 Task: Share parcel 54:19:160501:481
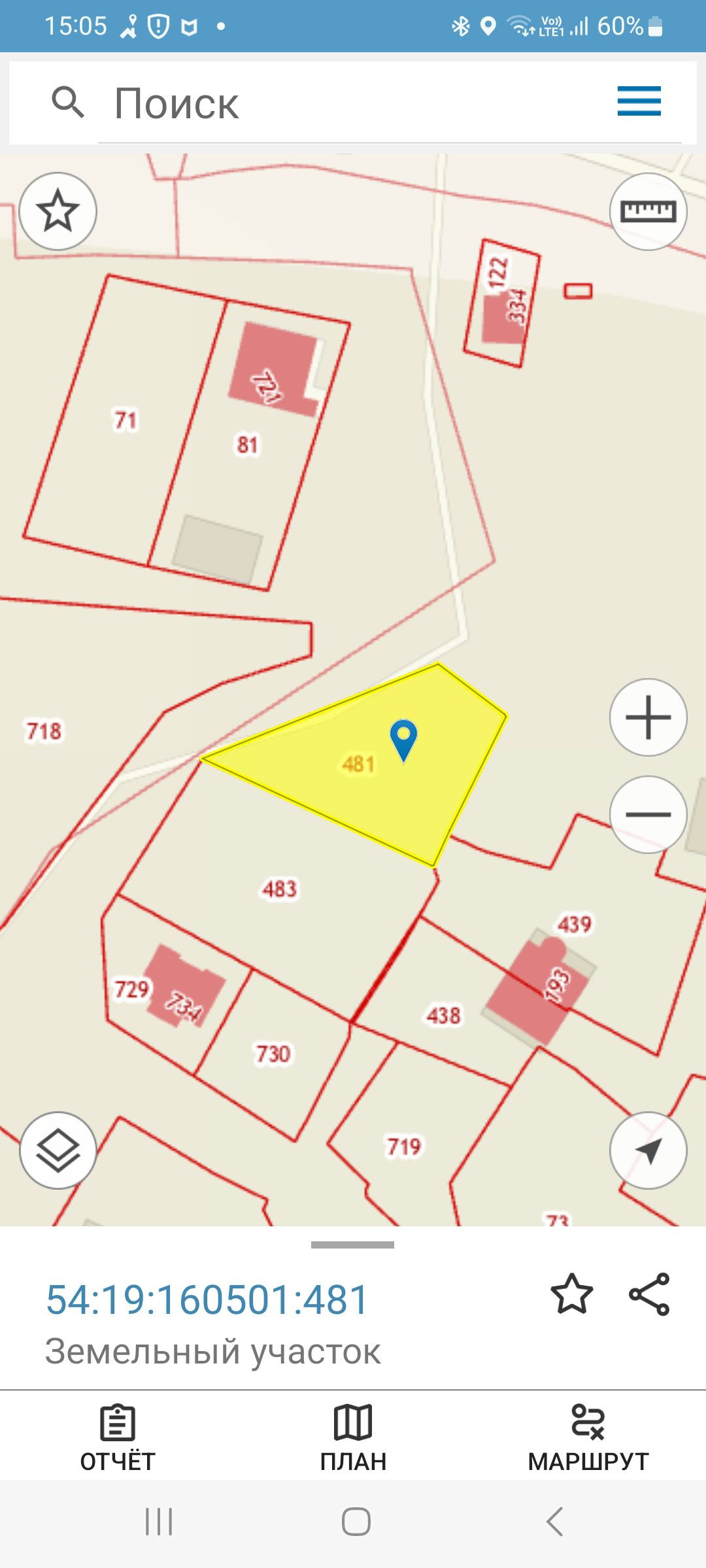649,1294
